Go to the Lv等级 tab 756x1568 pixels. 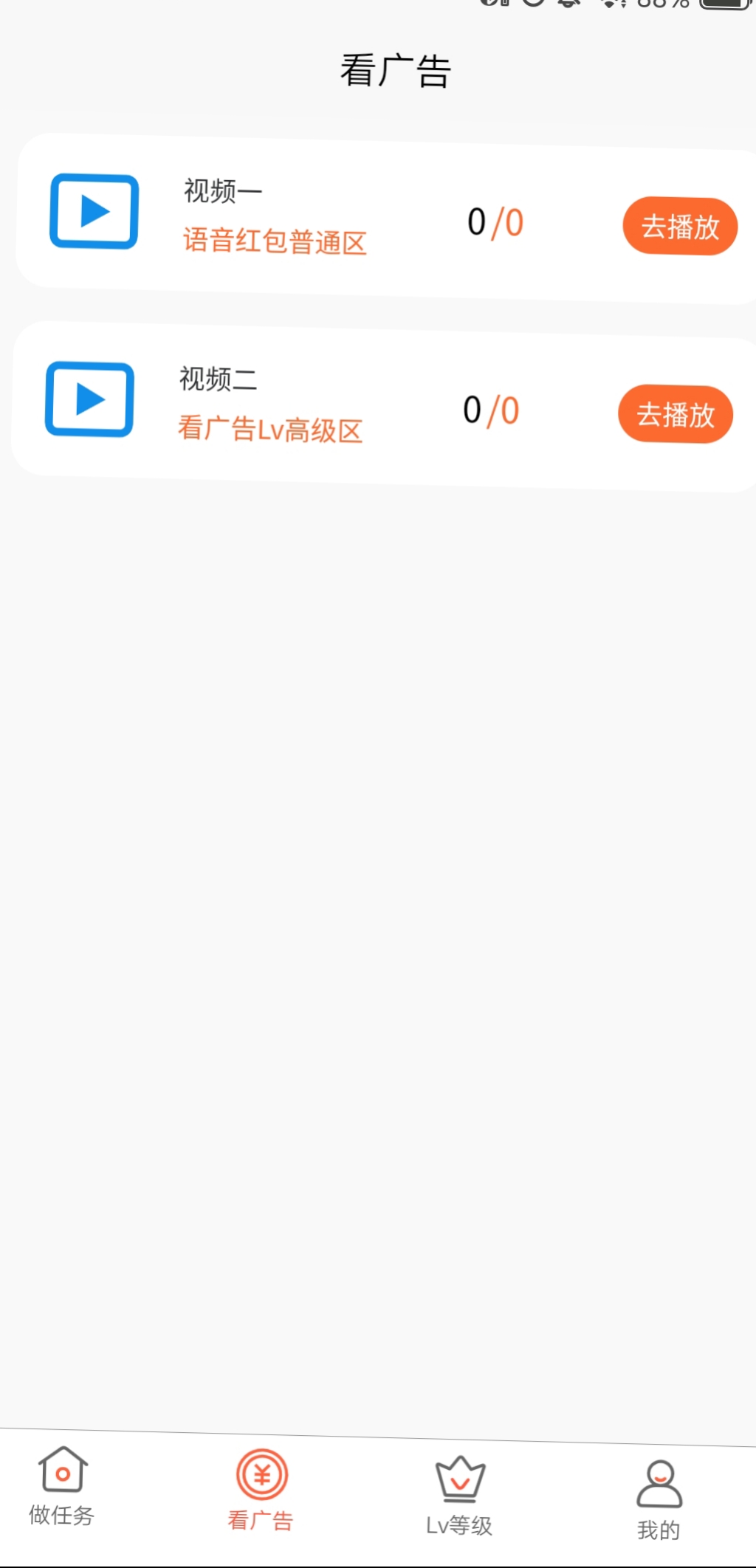459,1496
